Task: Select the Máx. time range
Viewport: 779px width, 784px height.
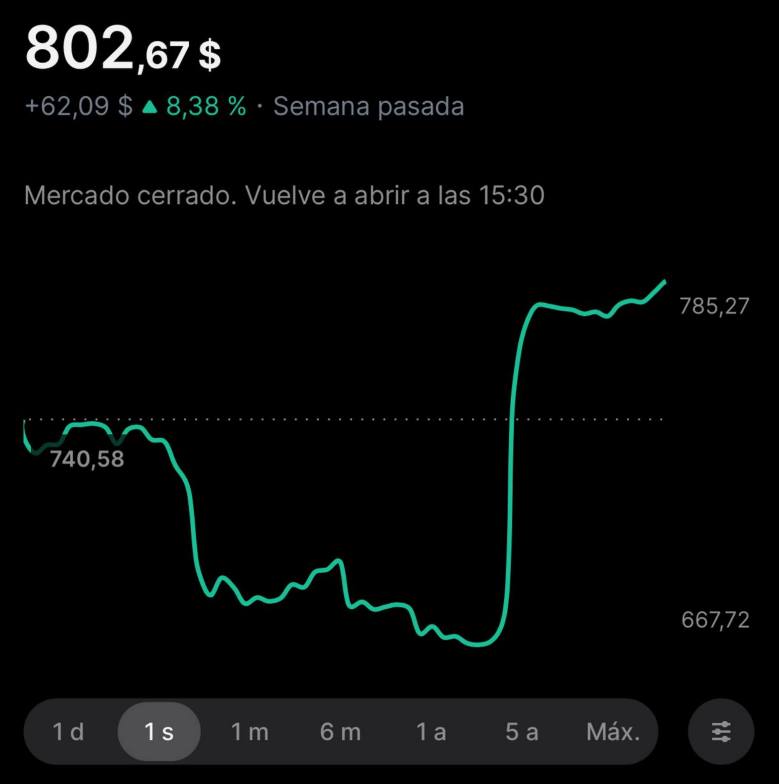Action: tap(612, 732)
